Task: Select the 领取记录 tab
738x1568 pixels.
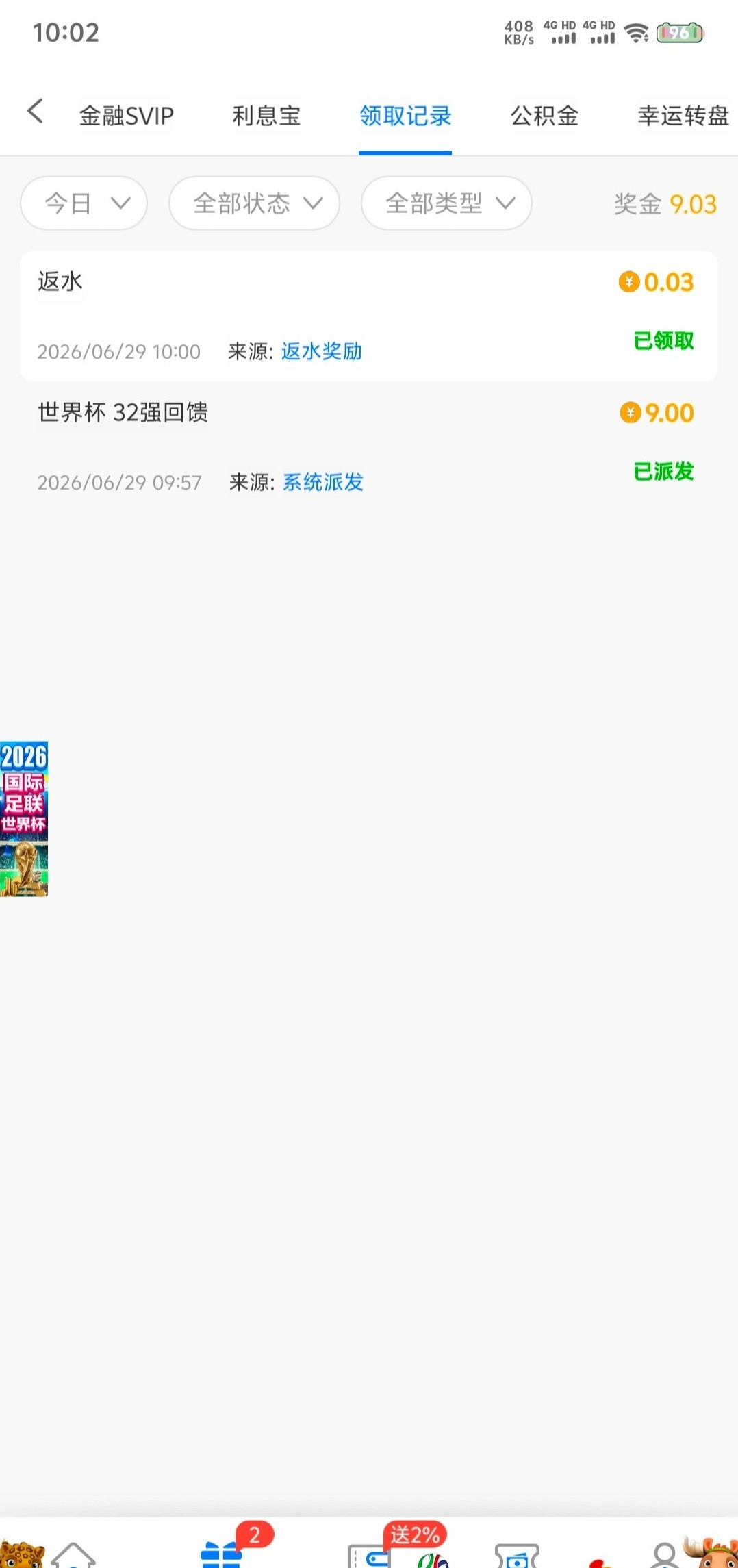Action: (x=405, y=116)
